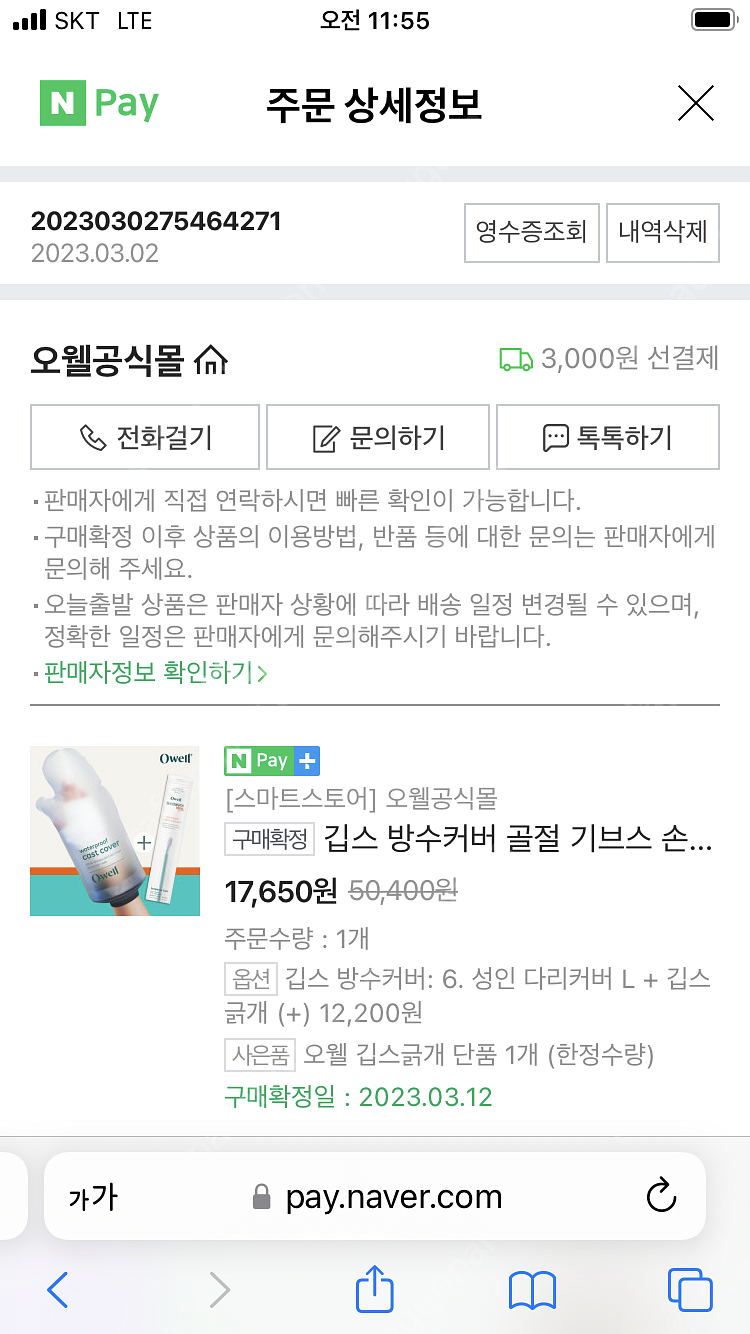750x1334 pixels.
Task: Go back in the browser
Action: pyautogui.click(x=58, y=1290)
